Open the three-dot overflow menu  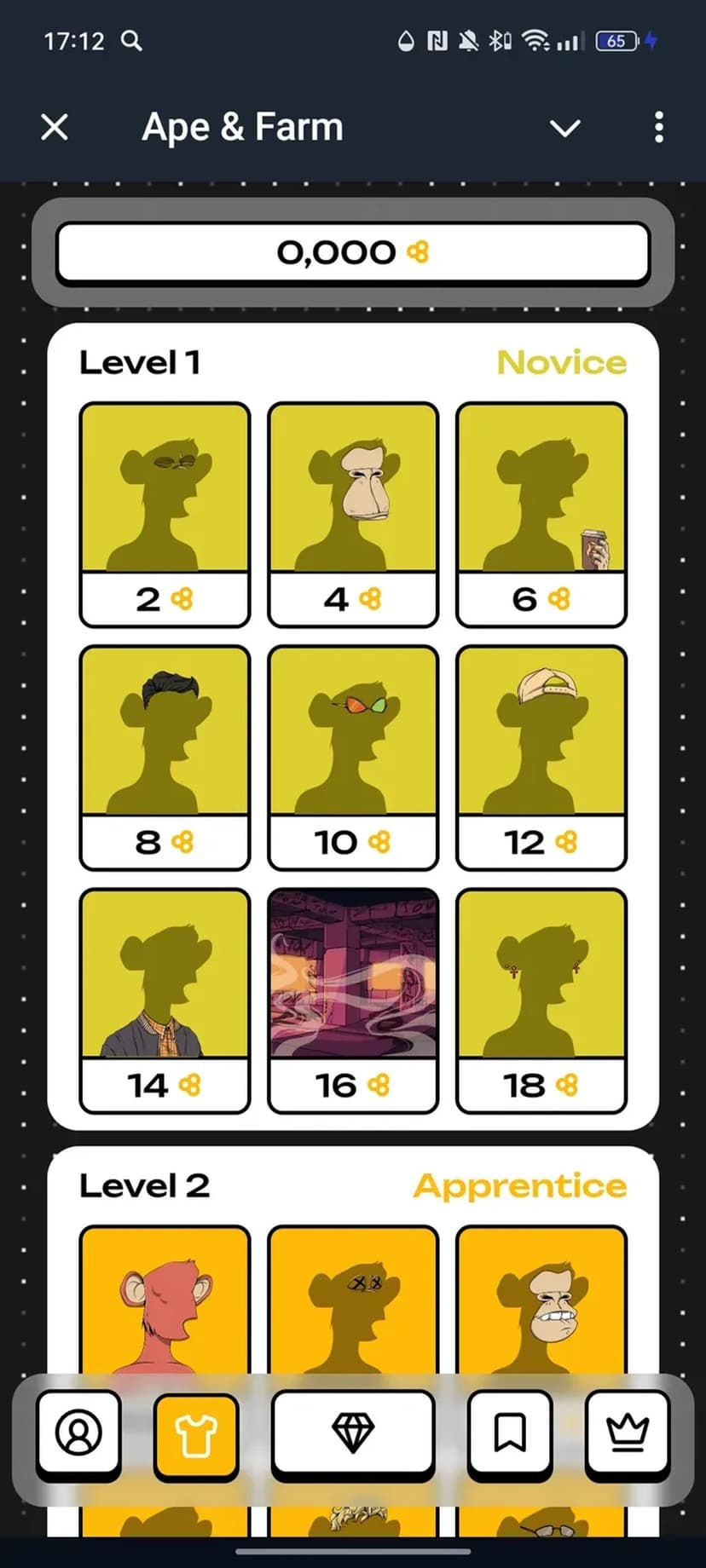[658, 128]
